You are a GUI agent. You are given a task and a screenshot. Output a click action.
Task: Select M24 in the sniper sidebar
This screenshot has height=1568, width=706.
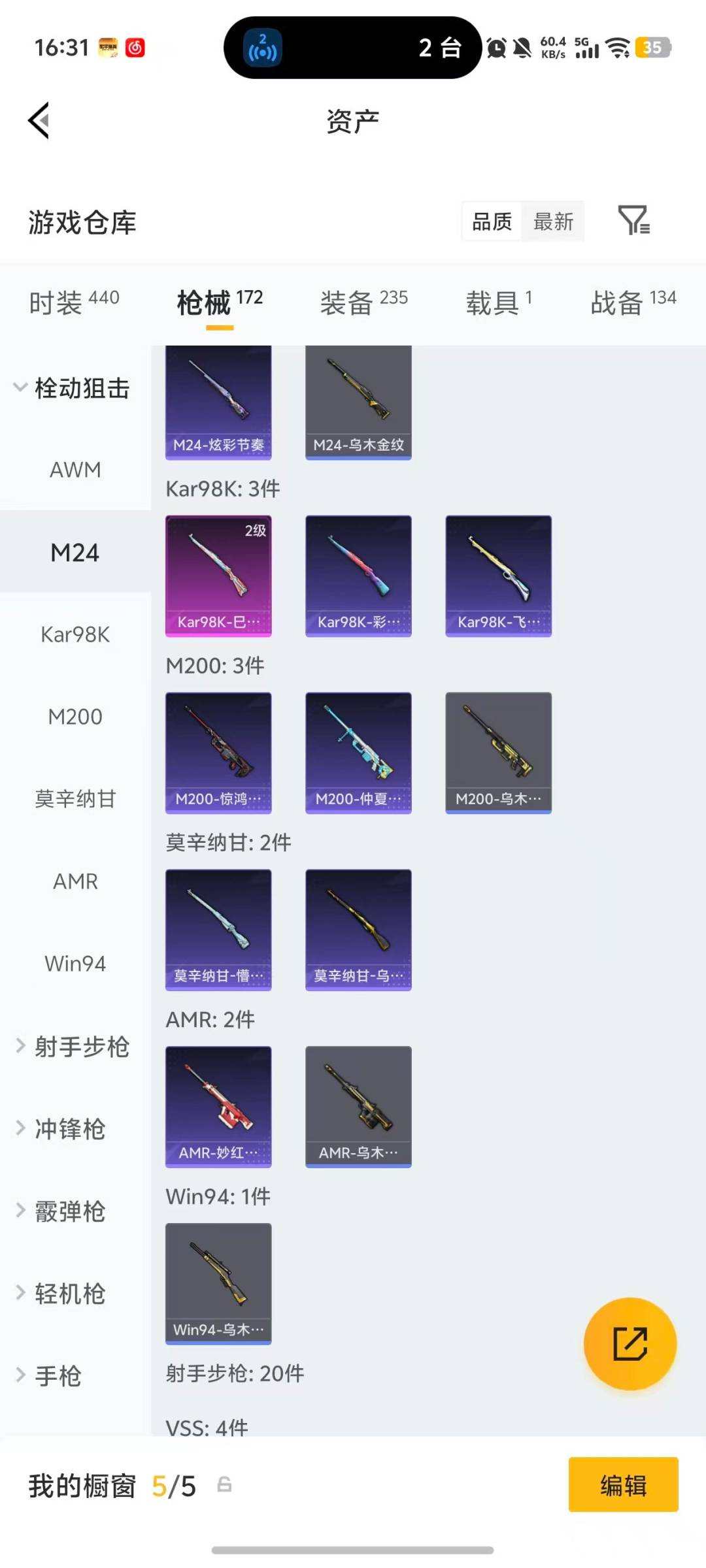pos(75,552)
